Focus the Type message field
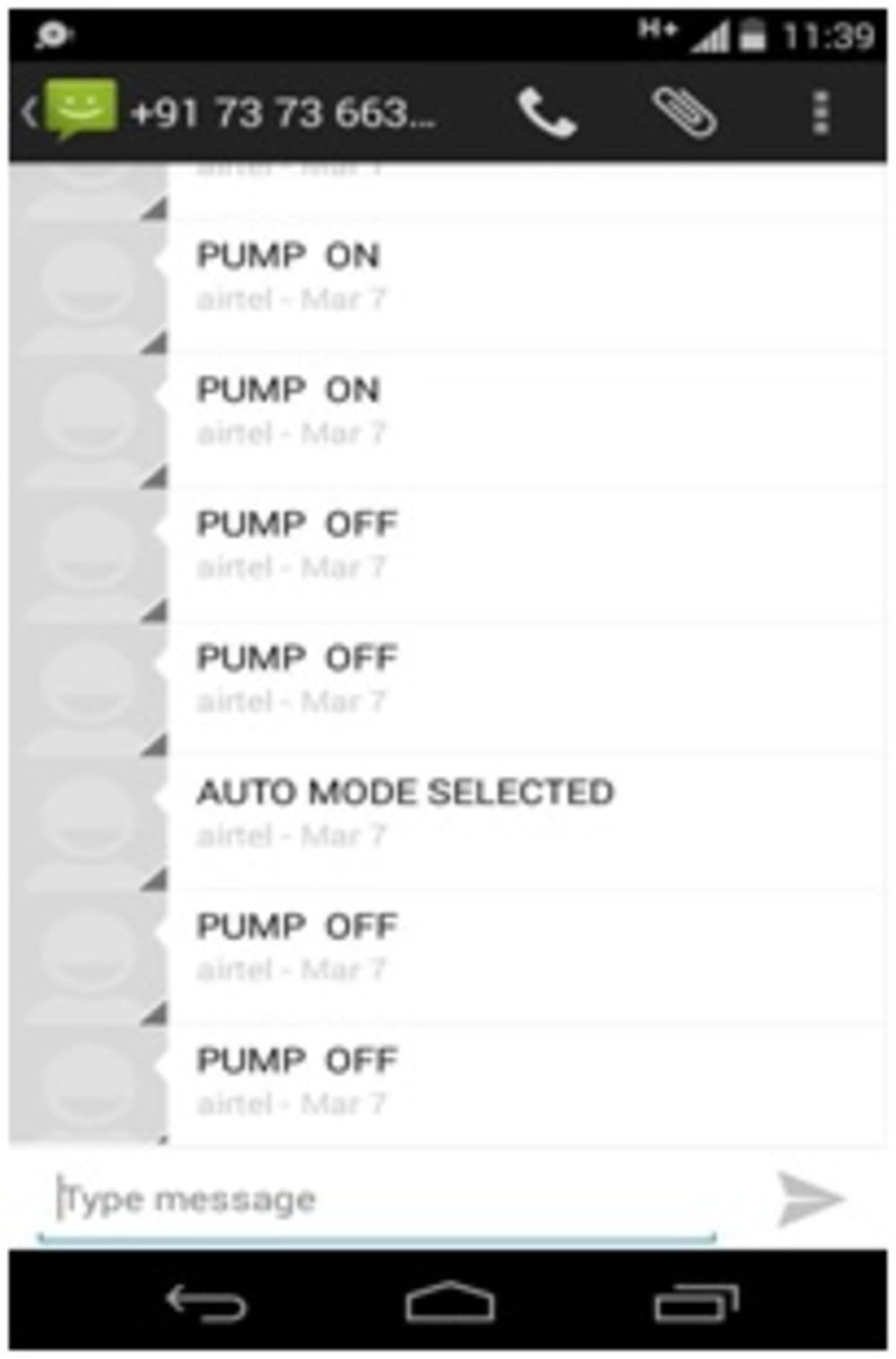 coord(376,1199)
